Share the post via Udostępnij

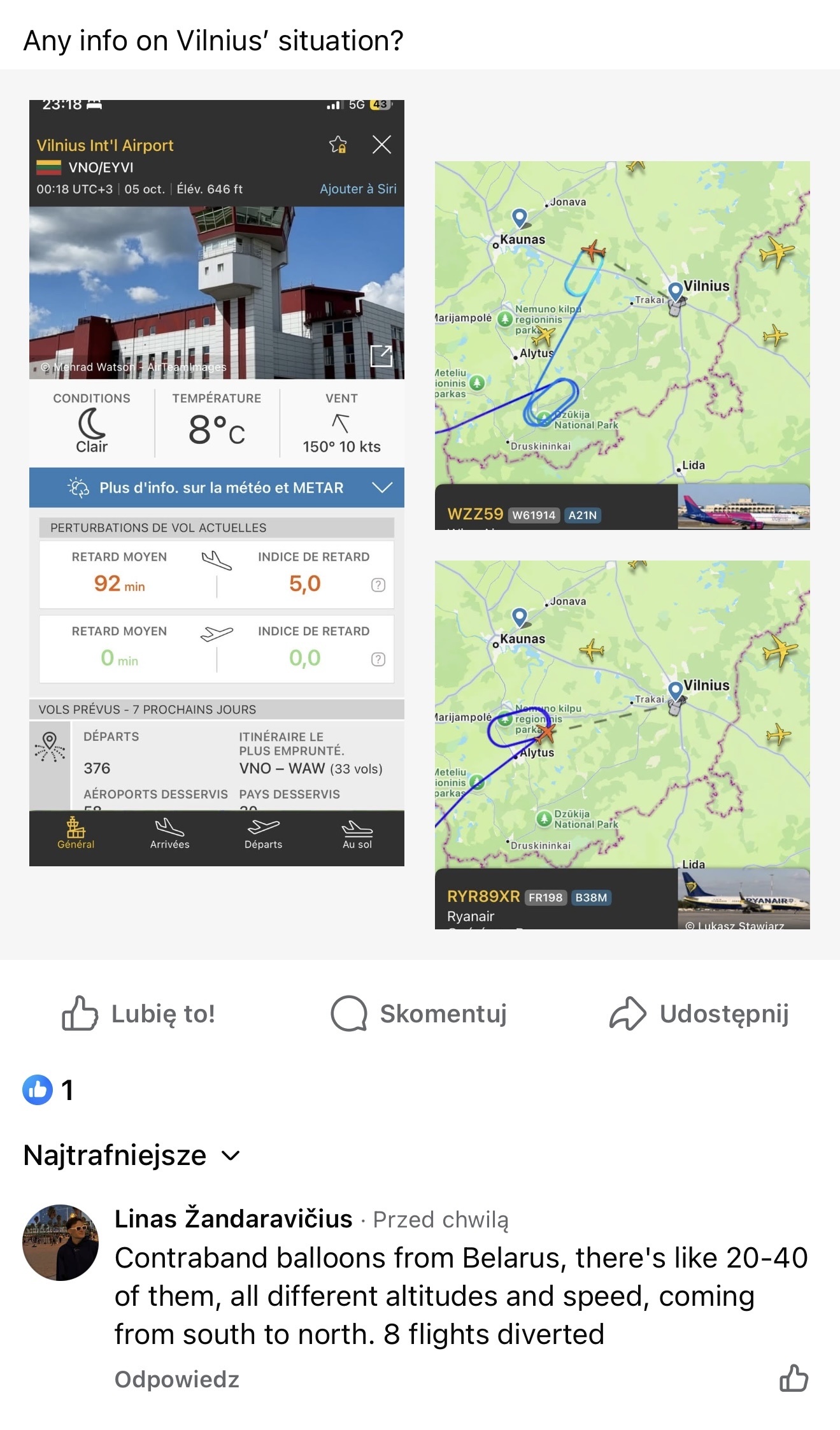[699, 1013]
